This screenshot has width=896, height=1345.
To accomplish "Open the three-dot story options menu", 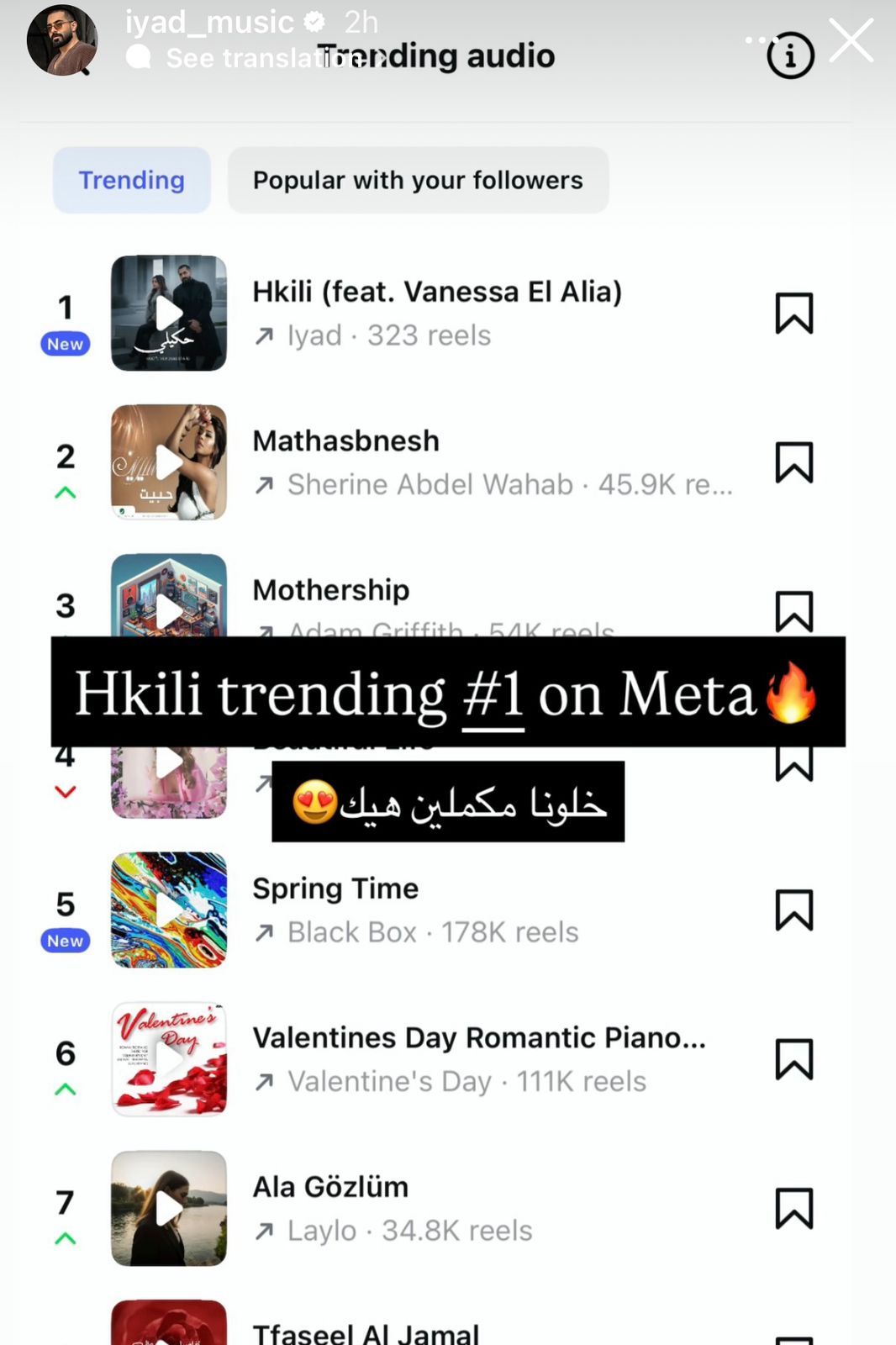I will pyautogui.click(x=757, y=39).
